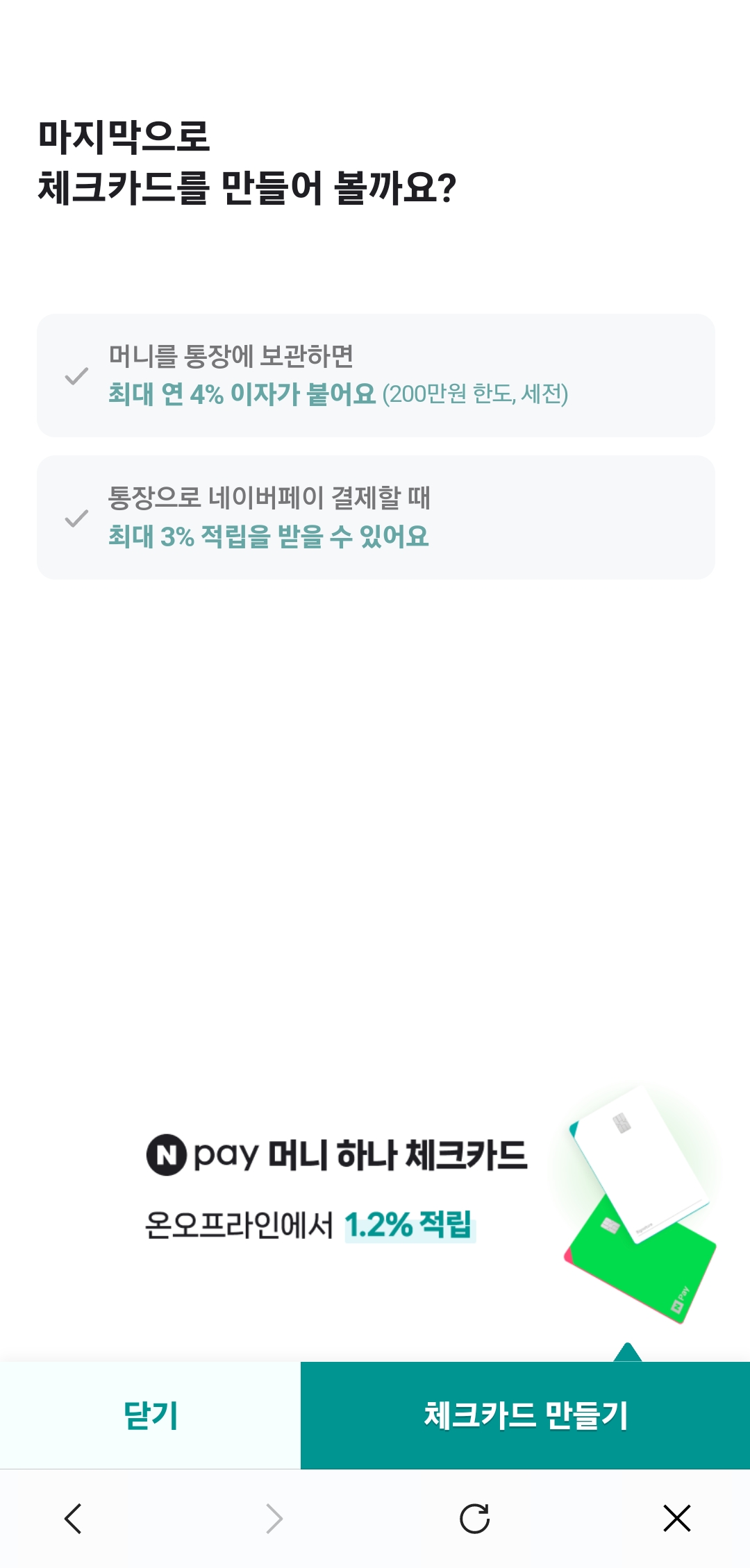Tap the (200만원 한도, 세전) note text

click(478, 394)
